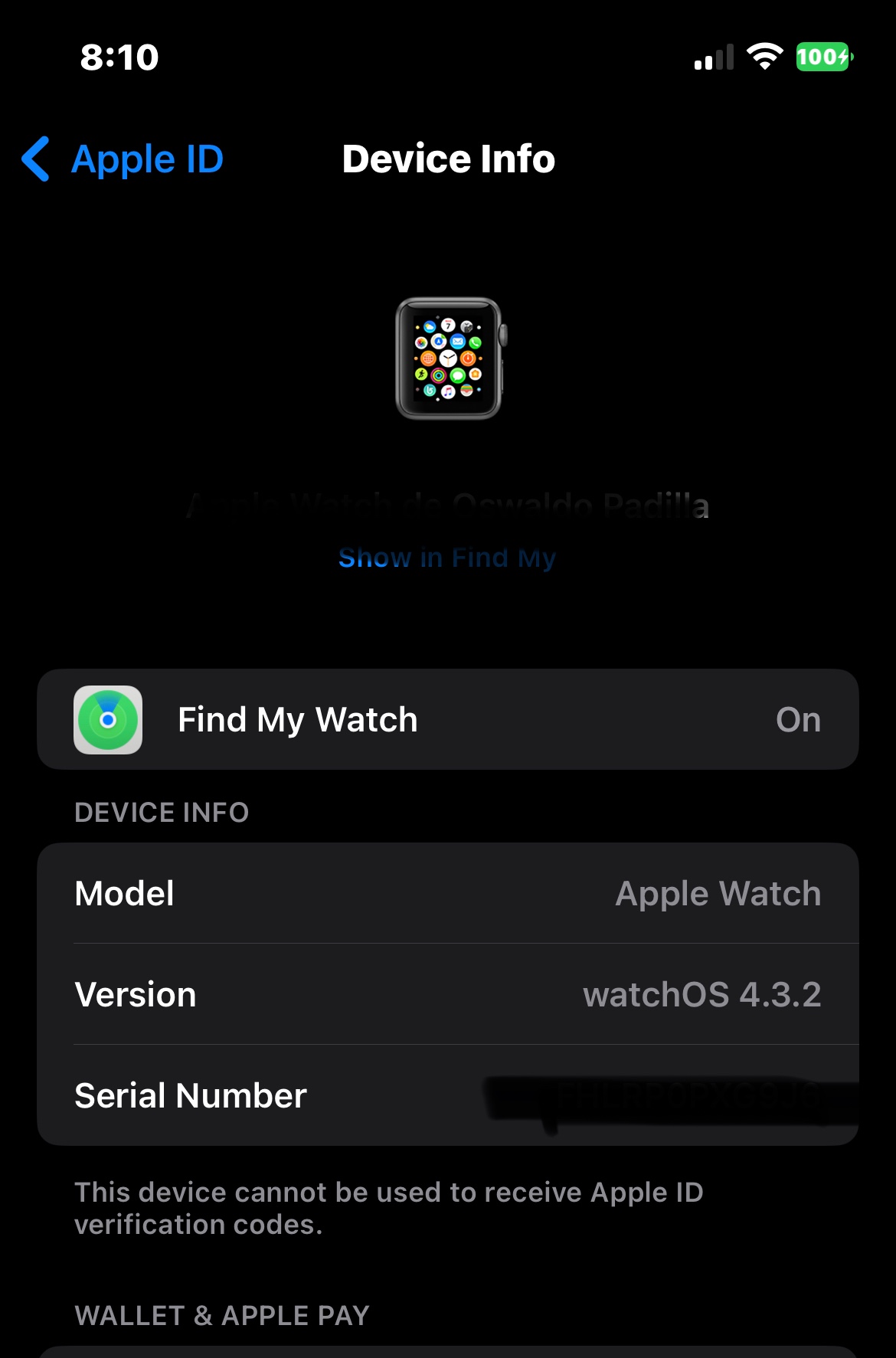Open the Find My Watch row
896x1358 pixels.
pos(448,719)
